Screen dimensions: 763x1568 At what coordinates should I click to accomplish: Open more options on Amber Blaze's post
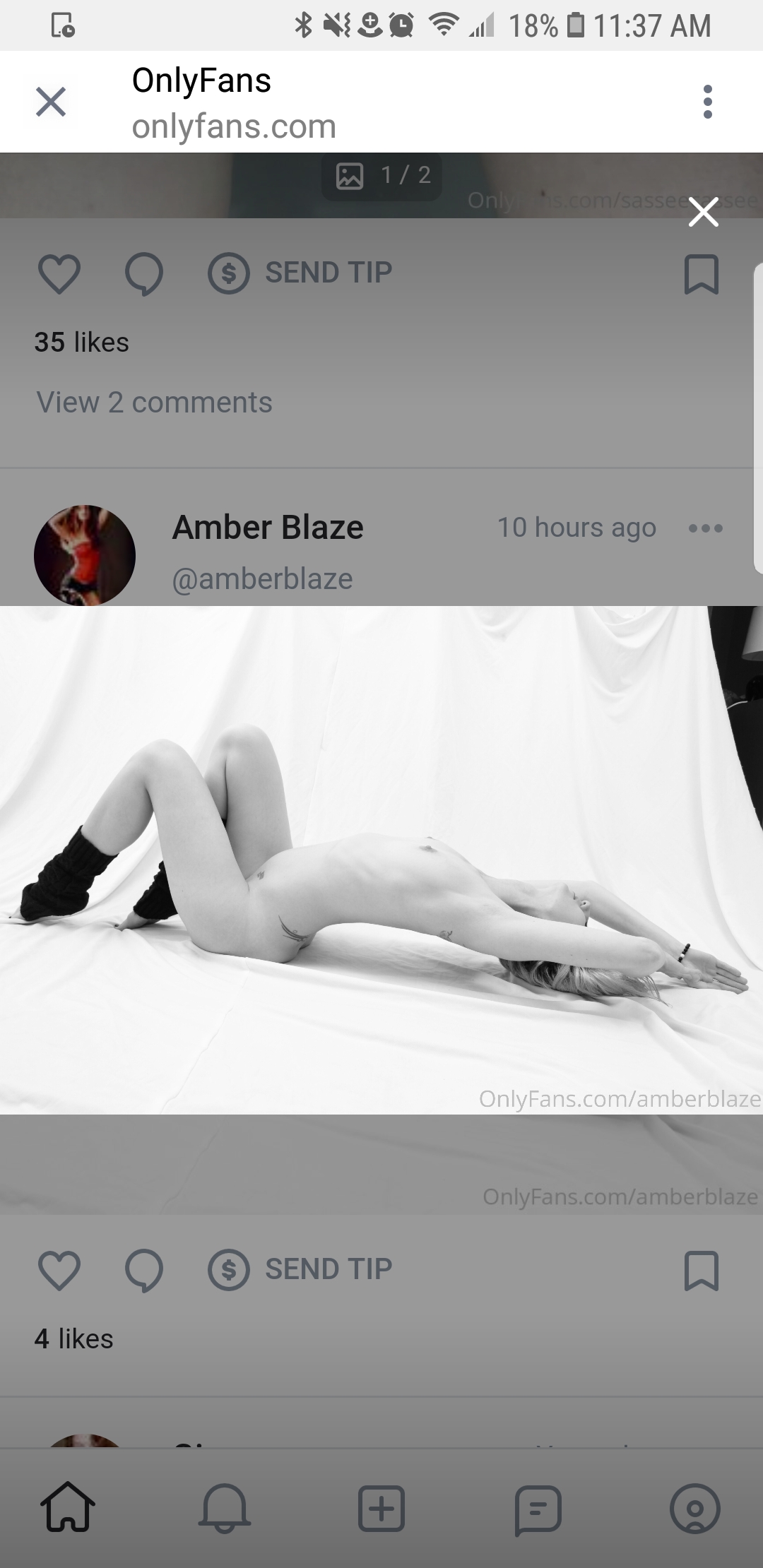point(706,528)
